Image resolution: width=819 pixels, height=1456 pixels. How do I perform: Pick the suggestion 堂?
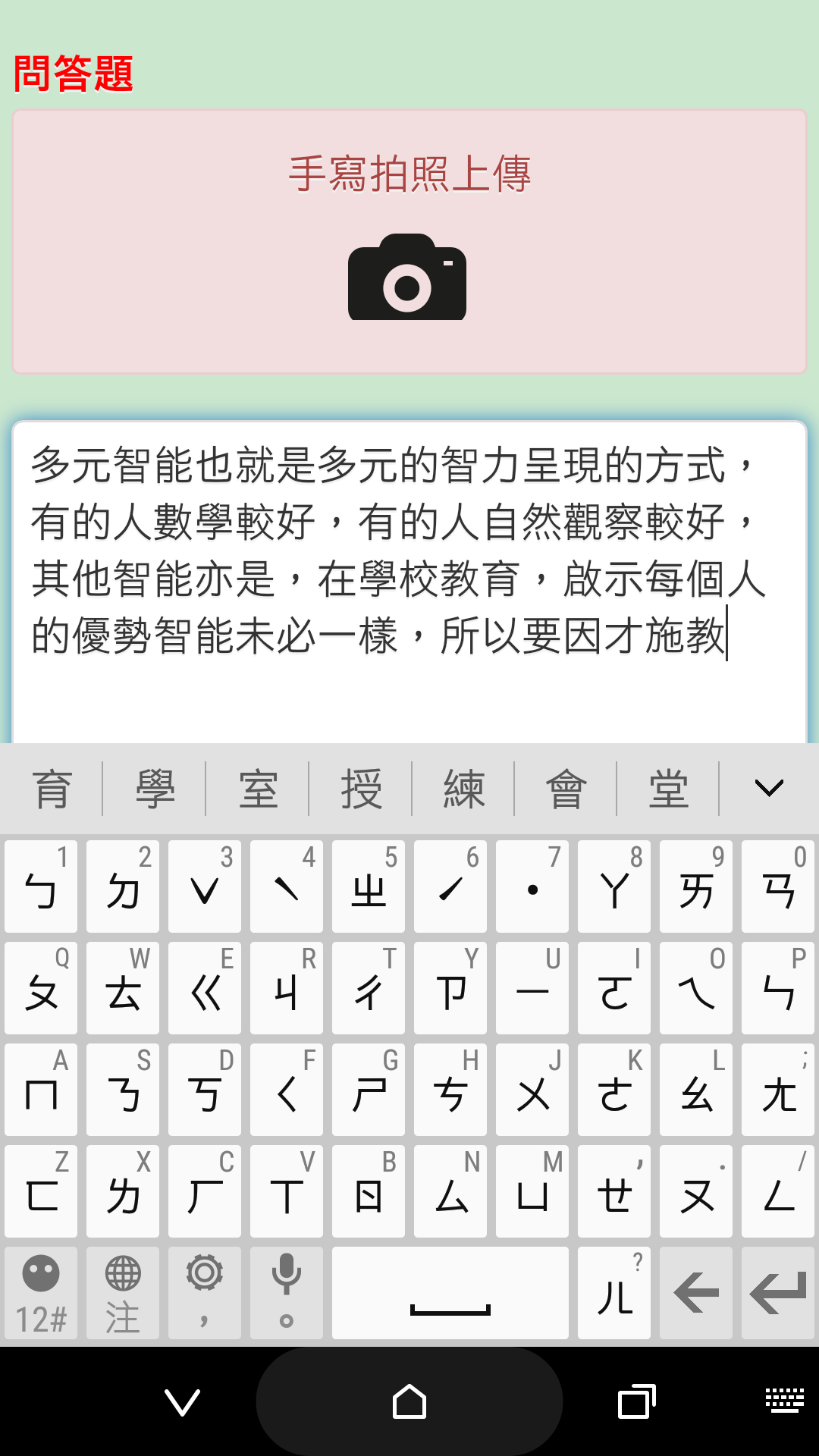(668, 789)
